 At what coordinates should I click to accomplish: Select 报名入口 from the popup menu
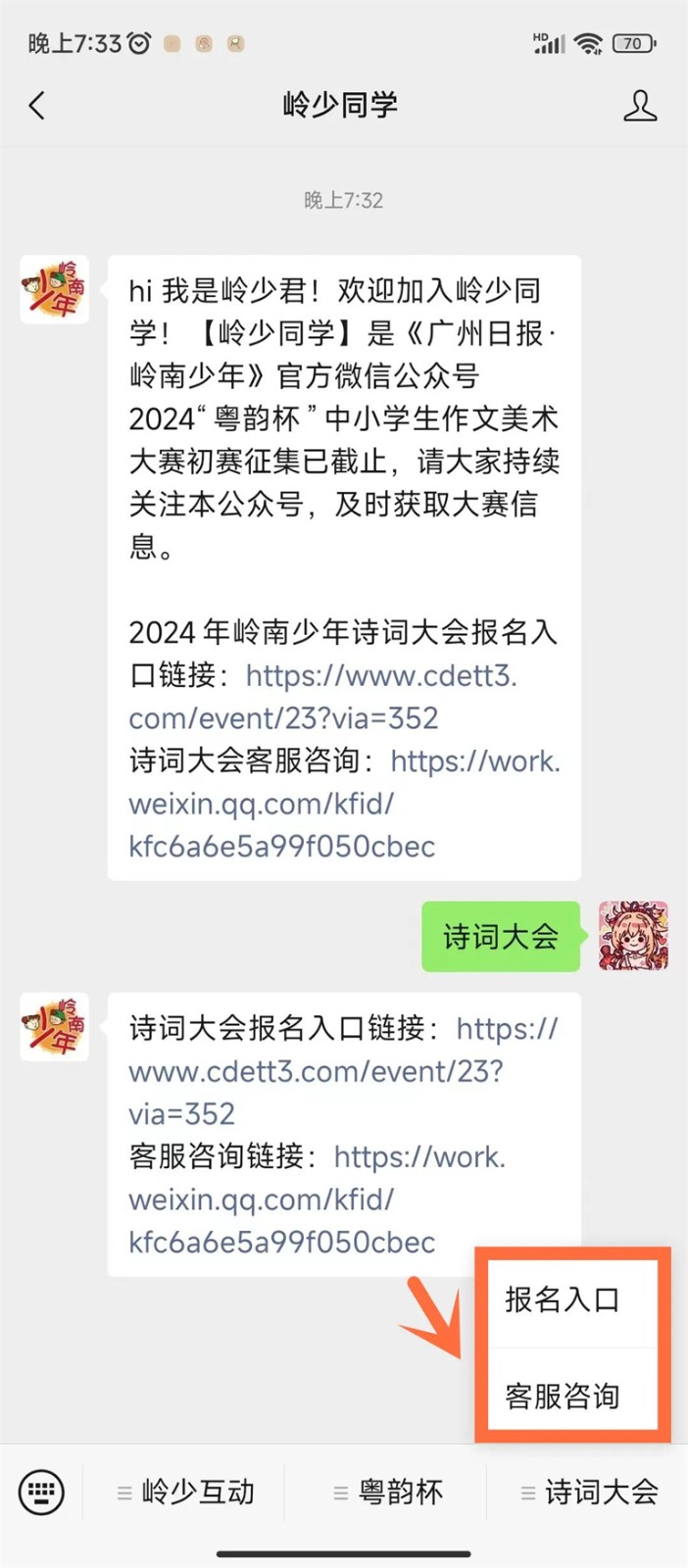(x=563, y=1299)
